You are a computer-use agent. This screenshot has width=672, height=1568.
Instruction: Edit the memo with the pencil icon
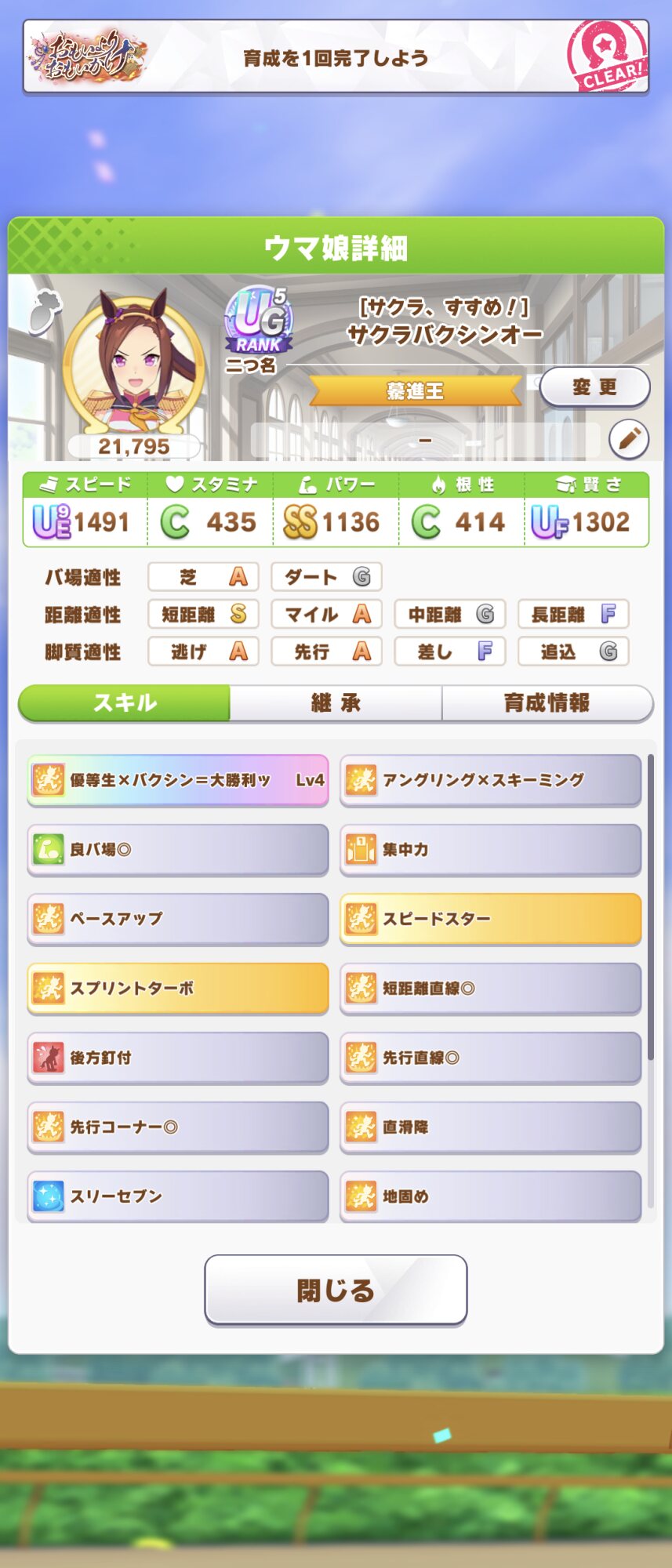click(628, 439)
